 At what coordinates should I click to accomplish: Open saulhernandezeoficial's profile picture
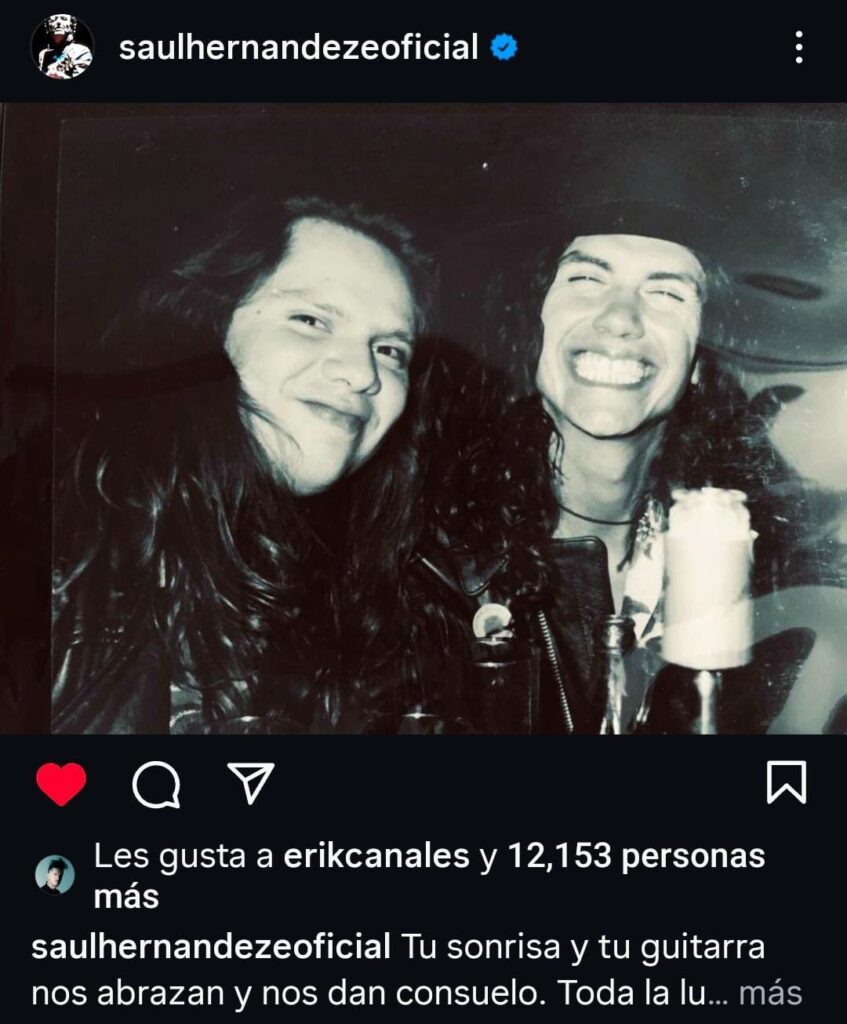tap(62, 47)
